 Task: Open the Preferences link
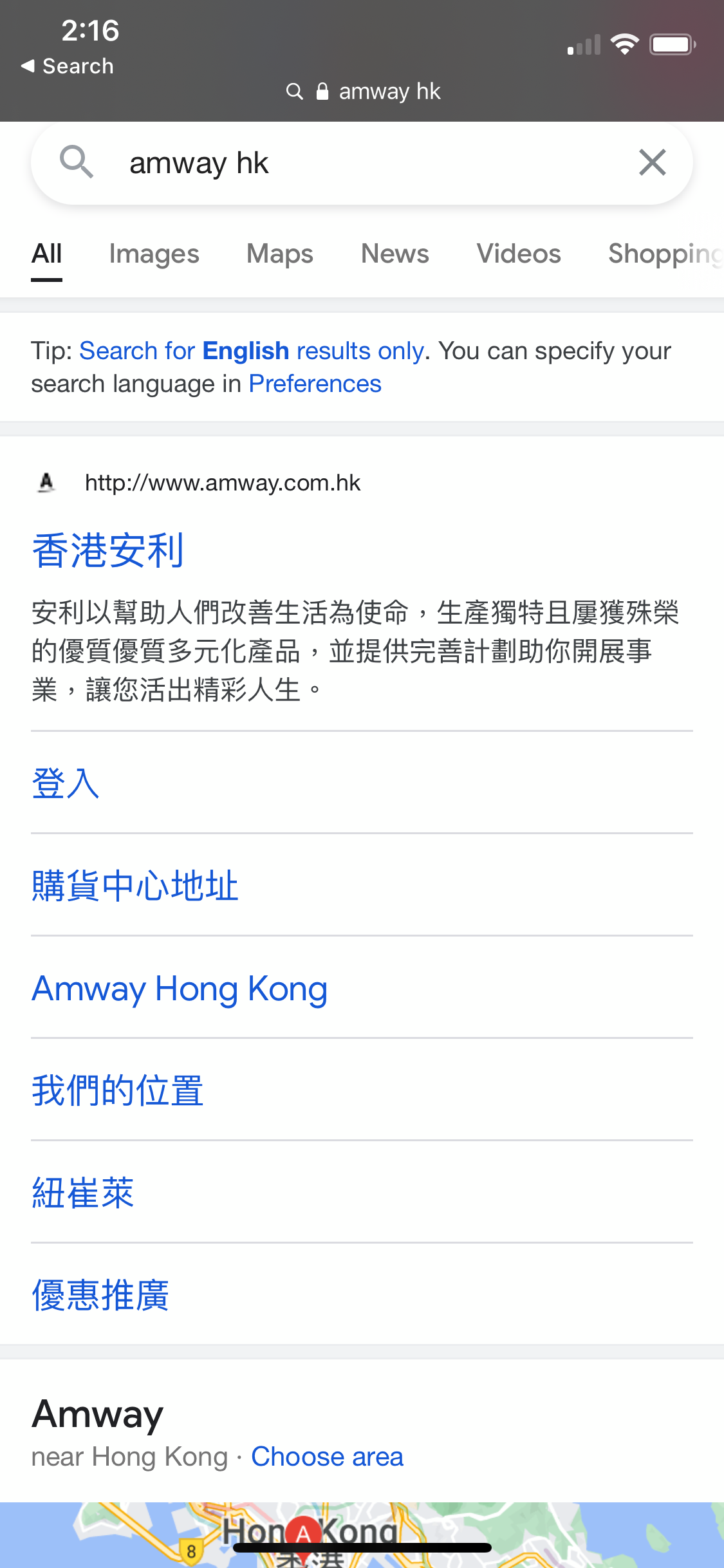tap(315, 384)
